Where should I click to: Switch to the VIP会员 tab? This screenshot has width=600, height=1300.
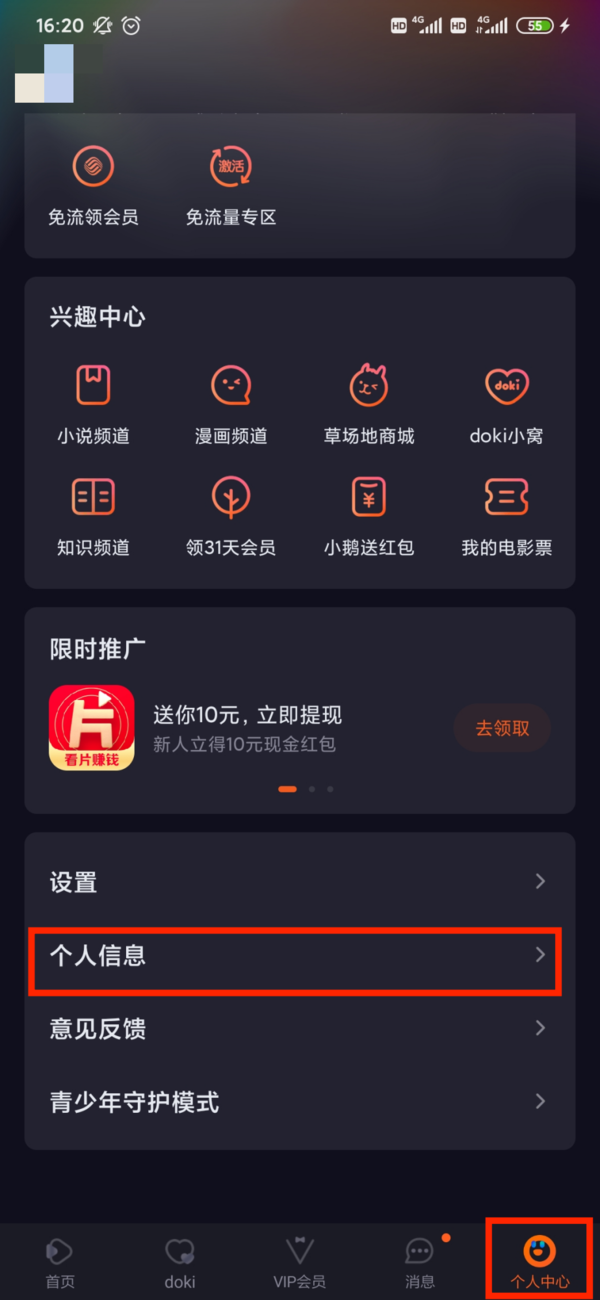click(x=300, y=1262)
